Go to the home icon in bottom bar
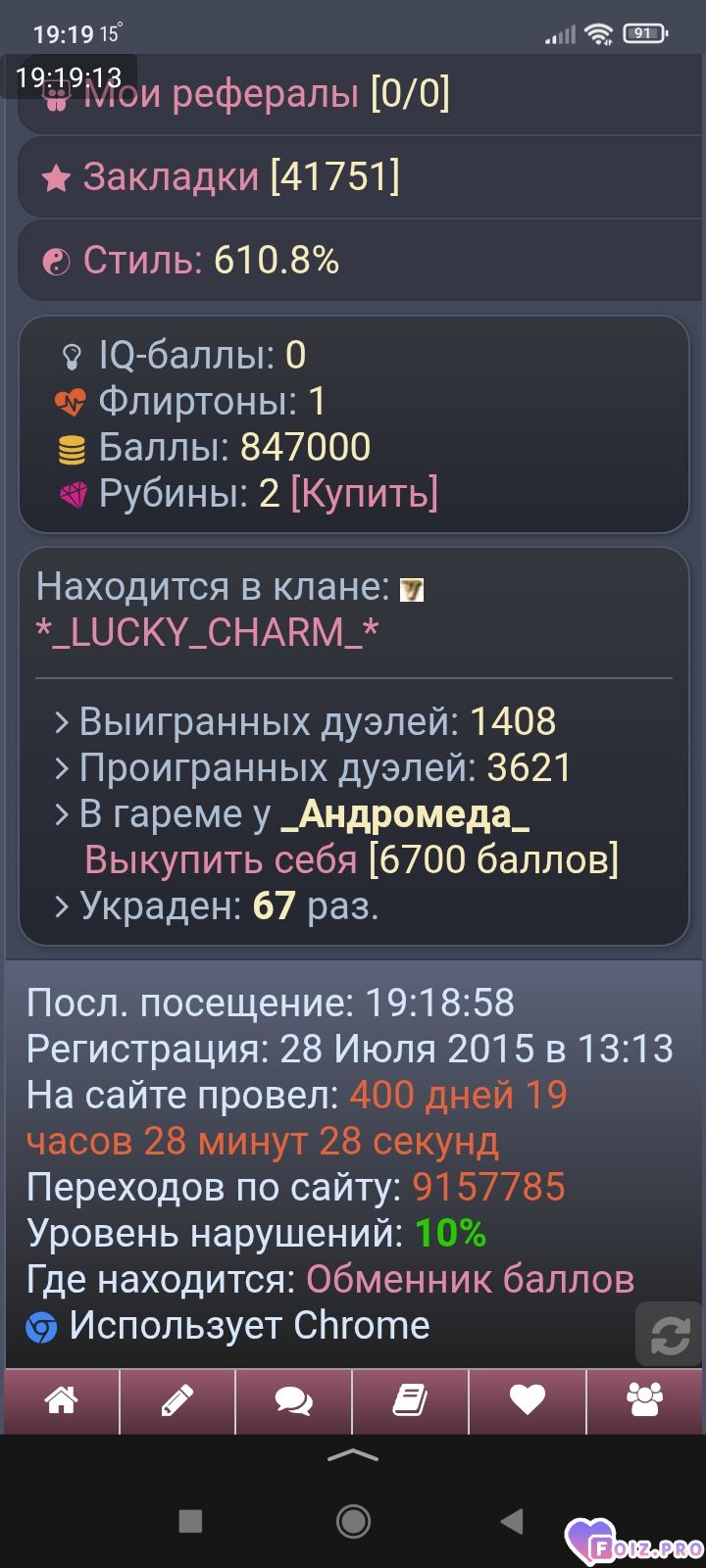Screen dimensions: 706x1568 (x=62, y=1401)
